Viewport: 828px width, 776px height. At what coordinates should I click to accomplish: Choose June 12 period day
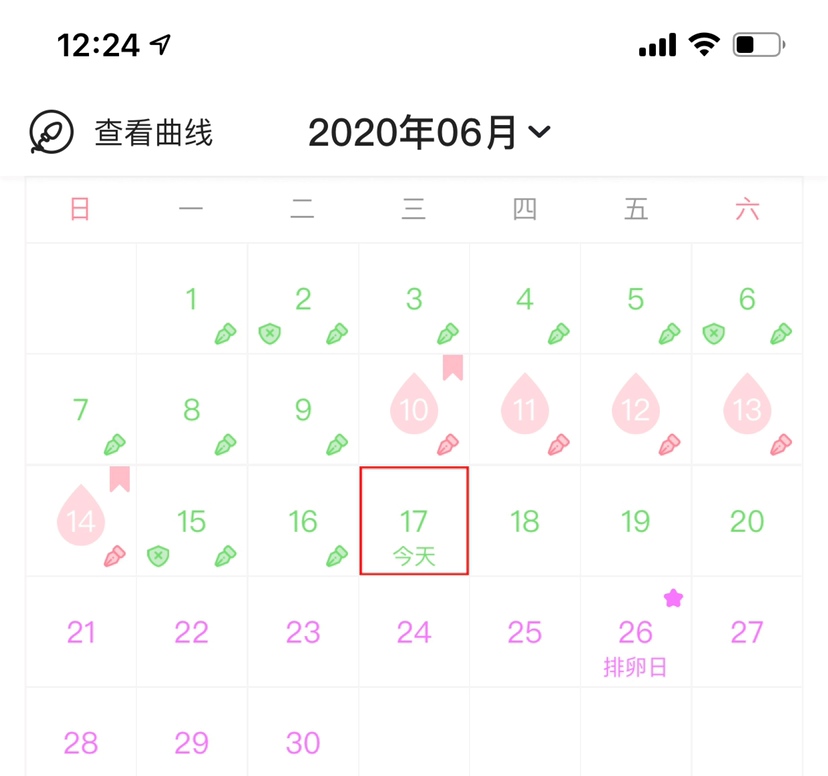coord(636,409)
